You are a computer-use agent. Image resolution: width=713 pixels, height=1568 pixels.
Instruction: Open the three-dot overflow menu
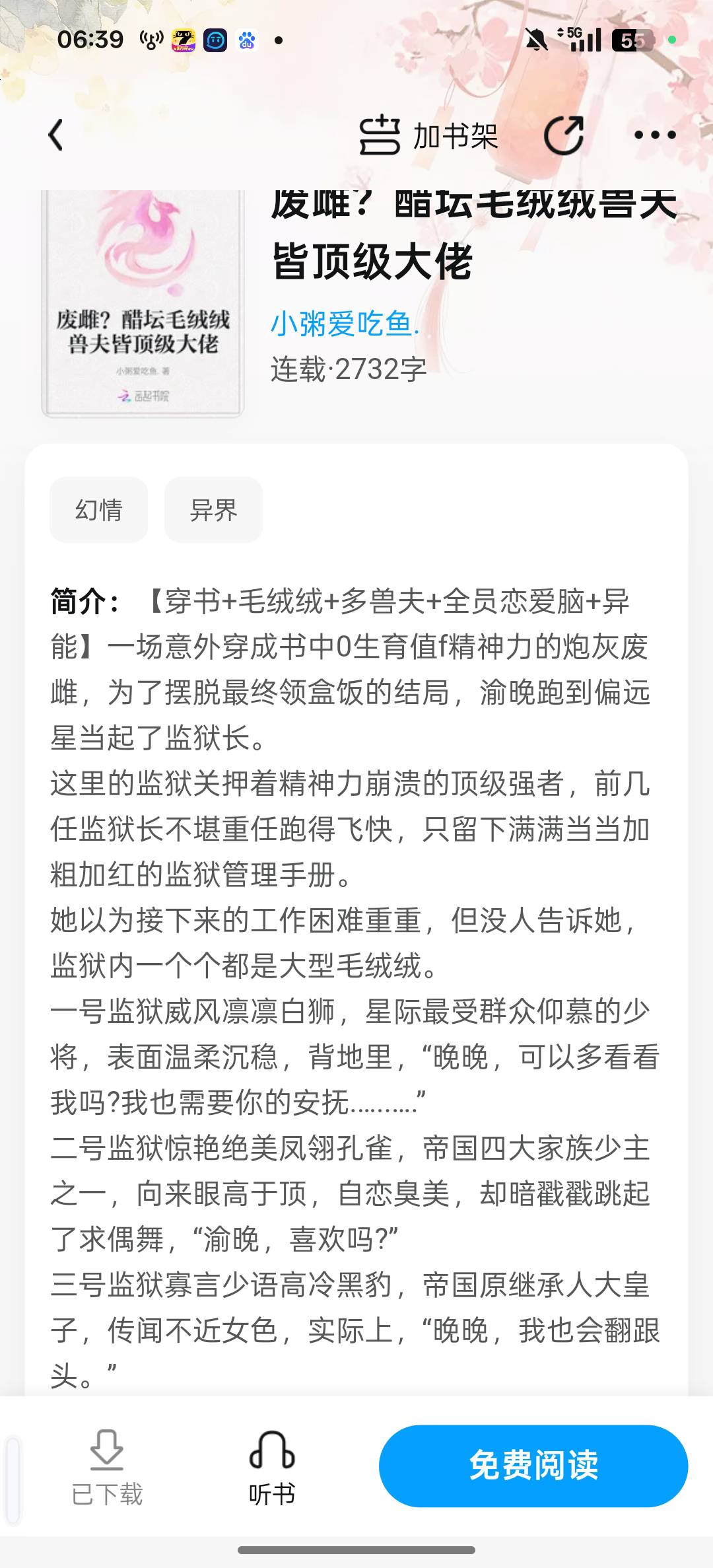click(654, 135)
